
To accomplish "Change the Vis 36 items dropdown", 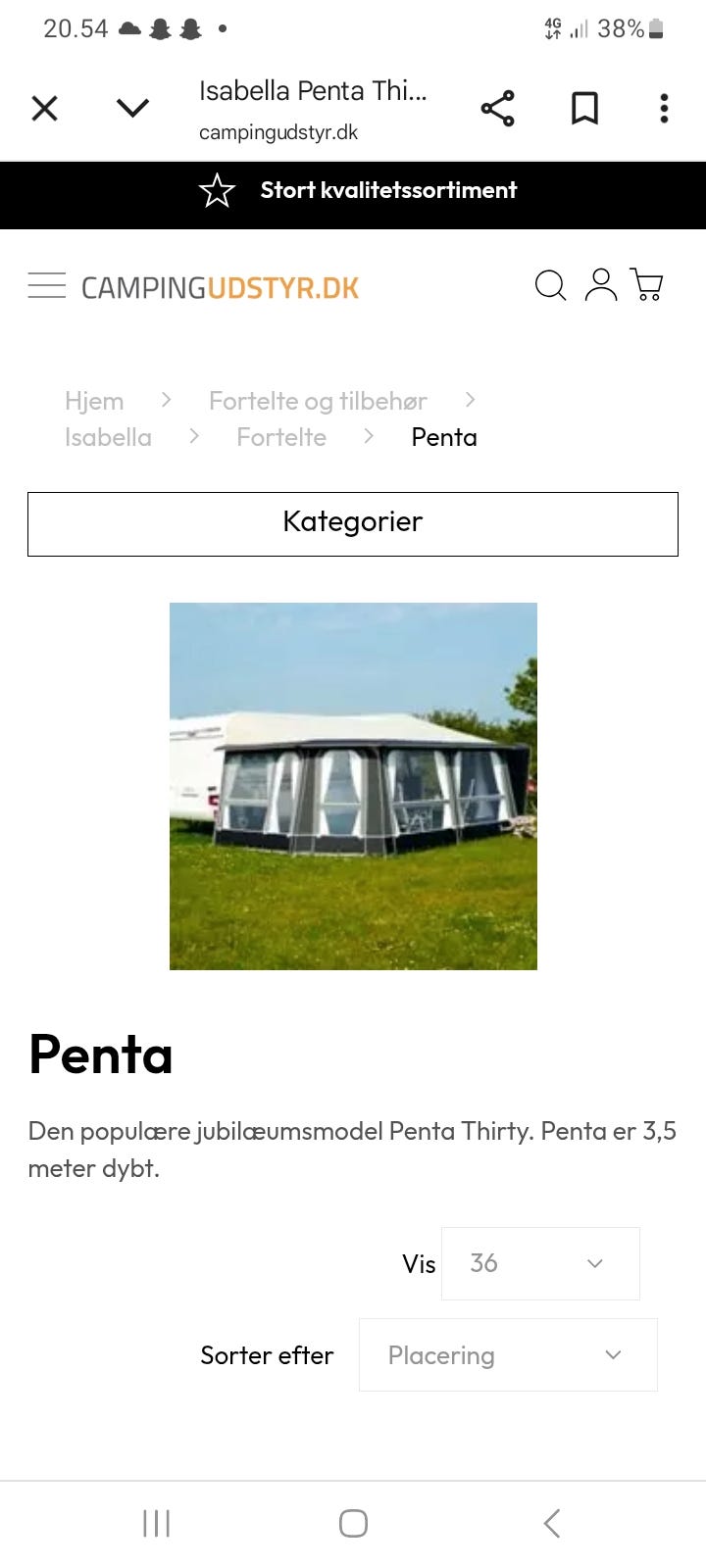I will 540,1263.
